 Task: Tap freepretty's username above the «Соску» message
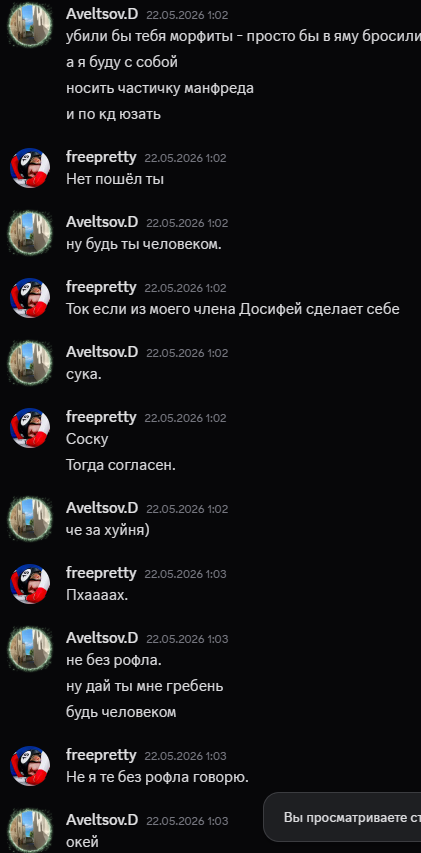(101, 417)
